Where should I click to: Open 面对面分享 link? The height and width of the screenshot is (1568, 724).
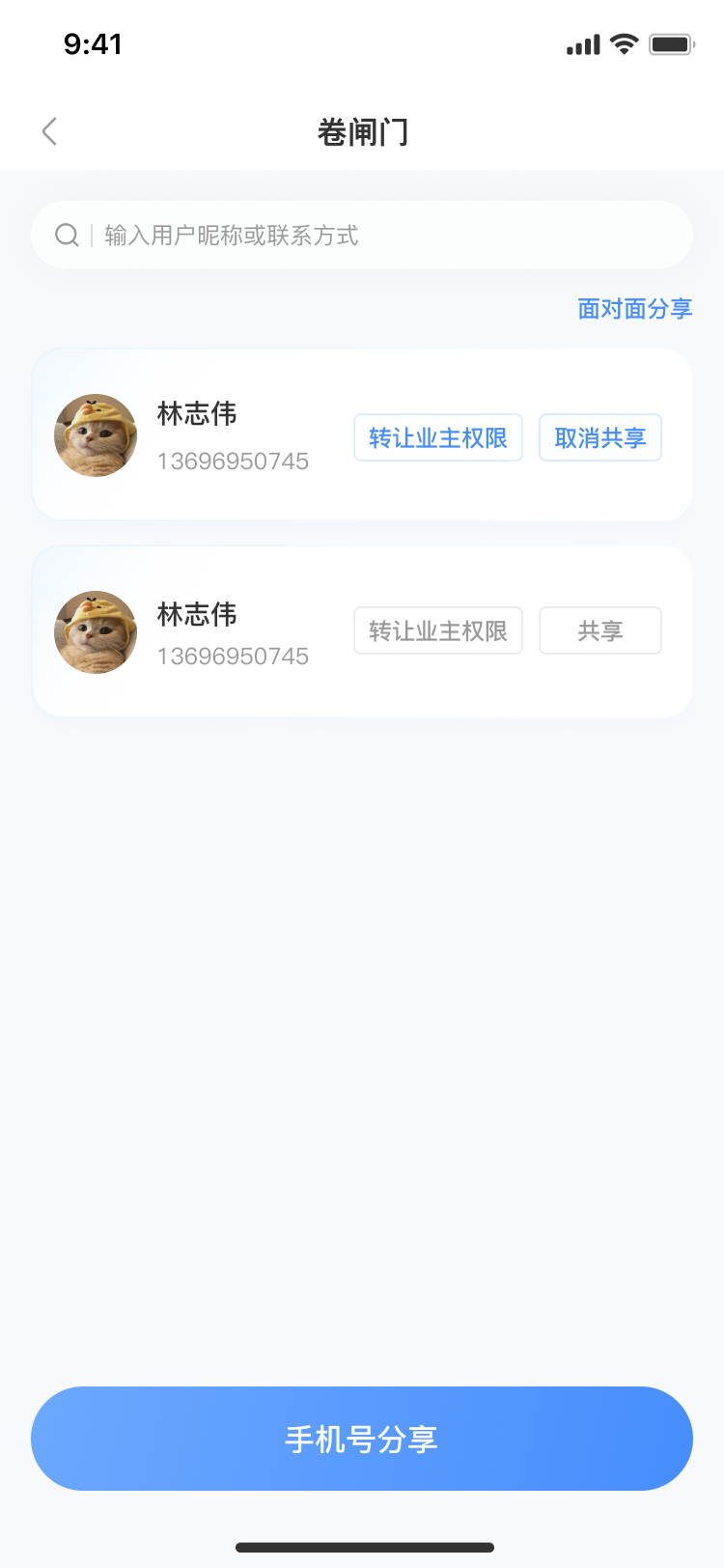pyautogui.click(x=634, y=309)
